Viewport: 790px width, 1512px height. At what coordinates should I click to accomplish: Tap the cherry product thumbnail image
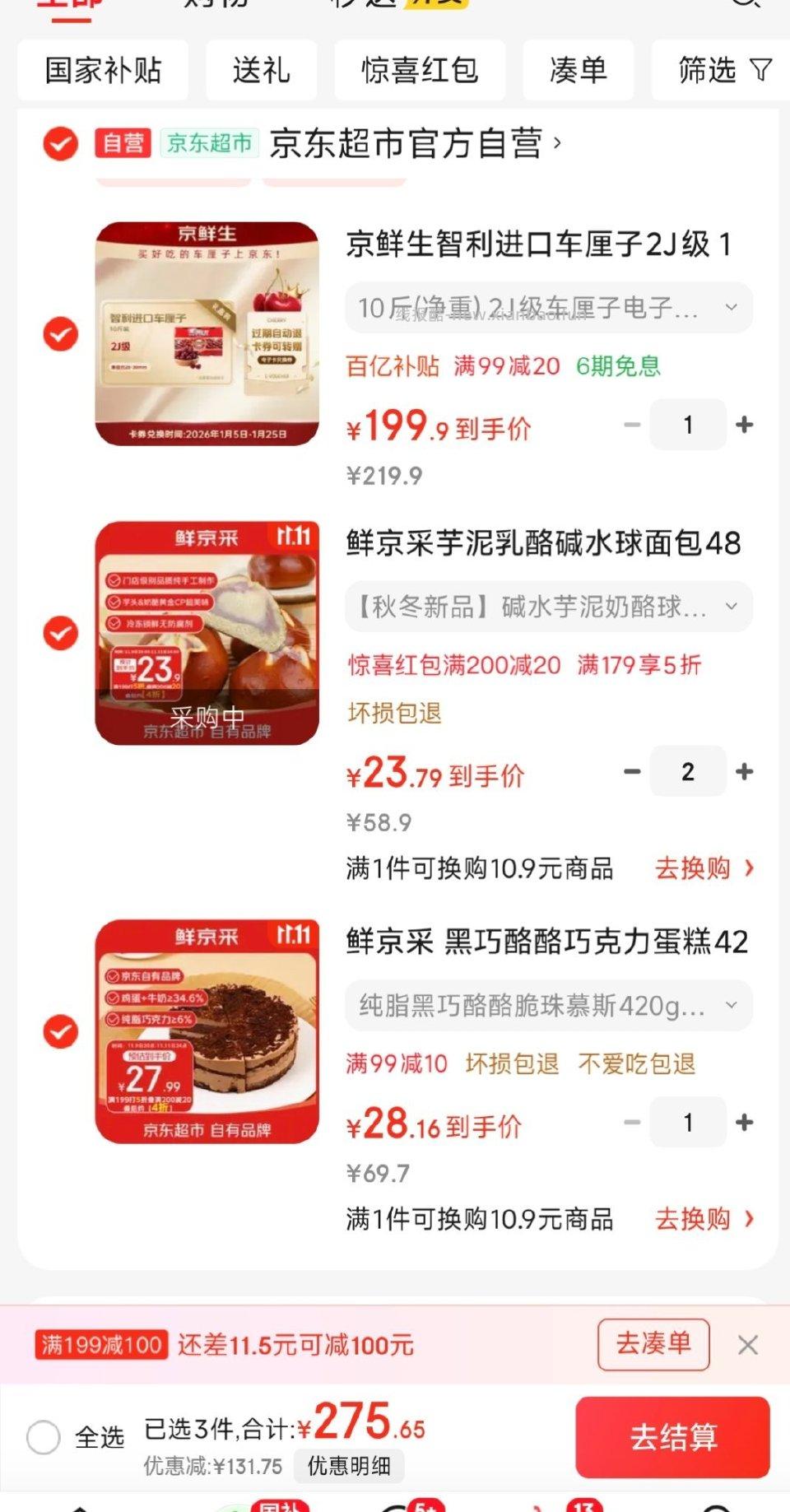click(x=207, y=331)
